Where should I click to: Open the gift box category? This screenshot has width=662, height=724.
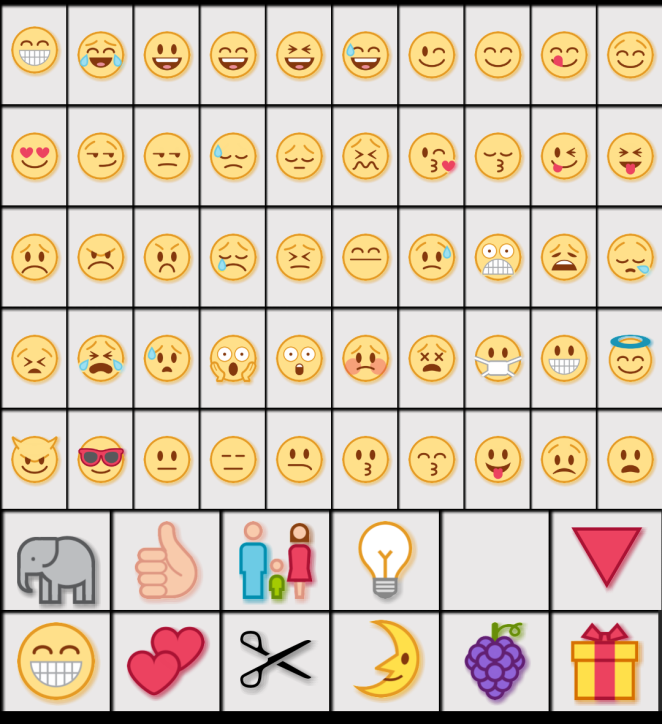coord(605,662)
